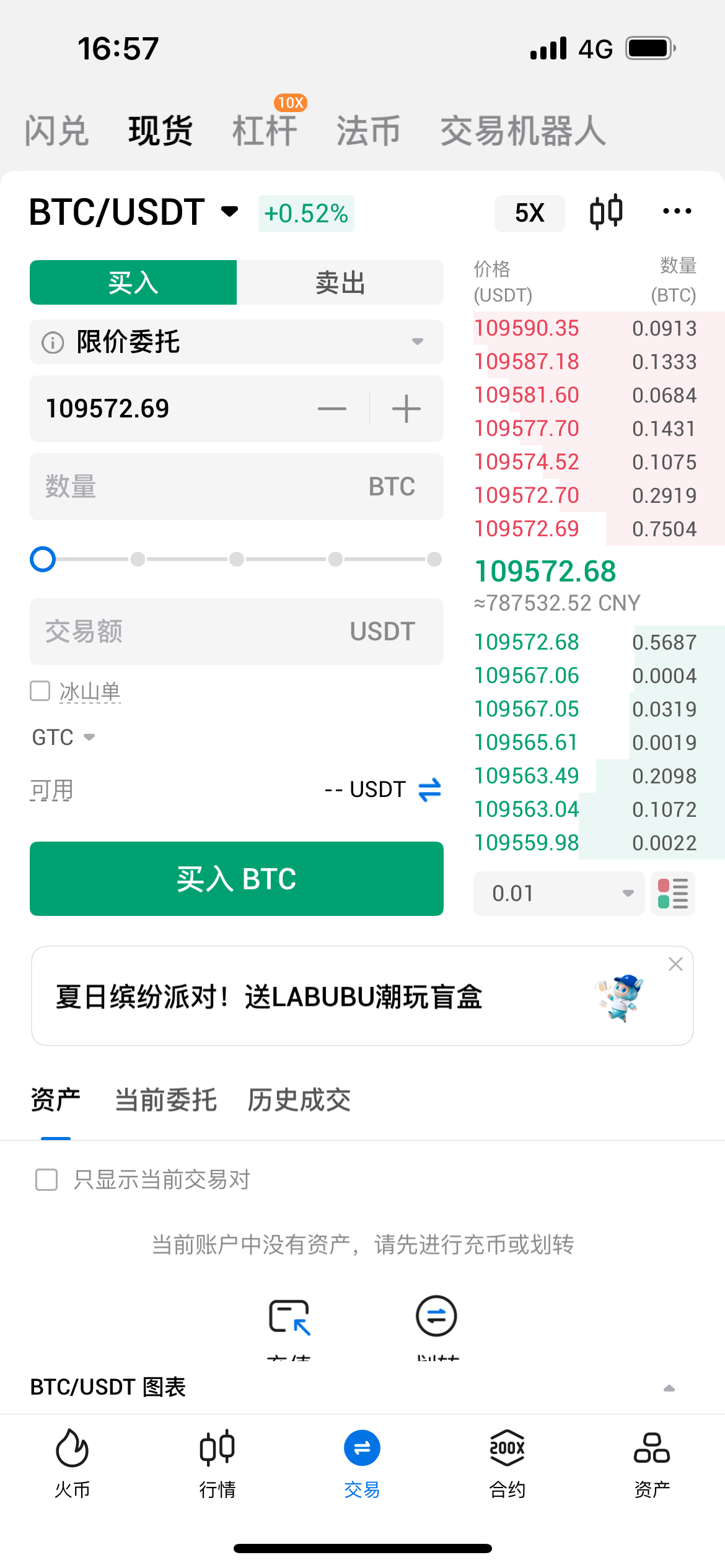The image size is (725, 1568).
Task: Check 只显示当前交易对 checkbox
Action: point(46,1180)
